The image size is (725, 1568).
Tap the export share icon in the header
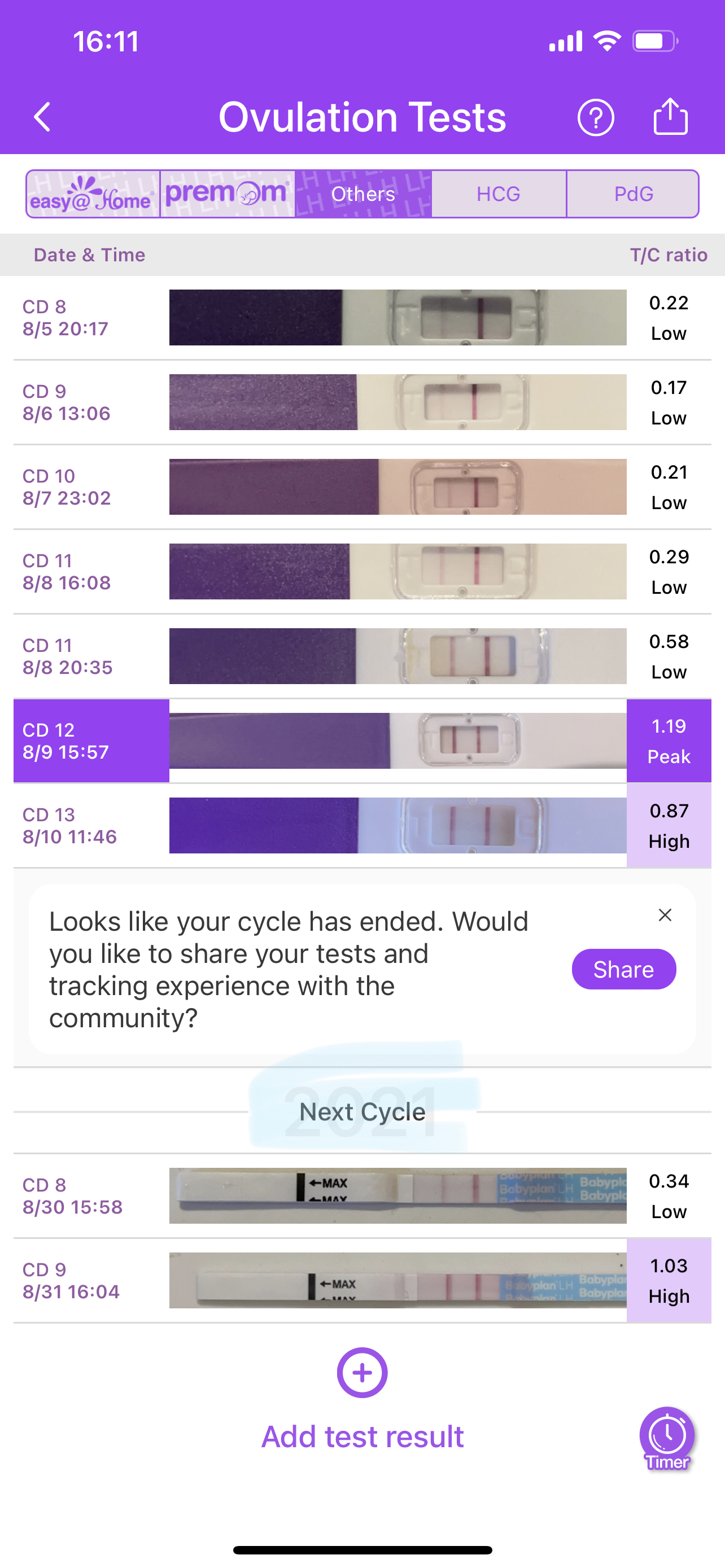coord(670,116)
